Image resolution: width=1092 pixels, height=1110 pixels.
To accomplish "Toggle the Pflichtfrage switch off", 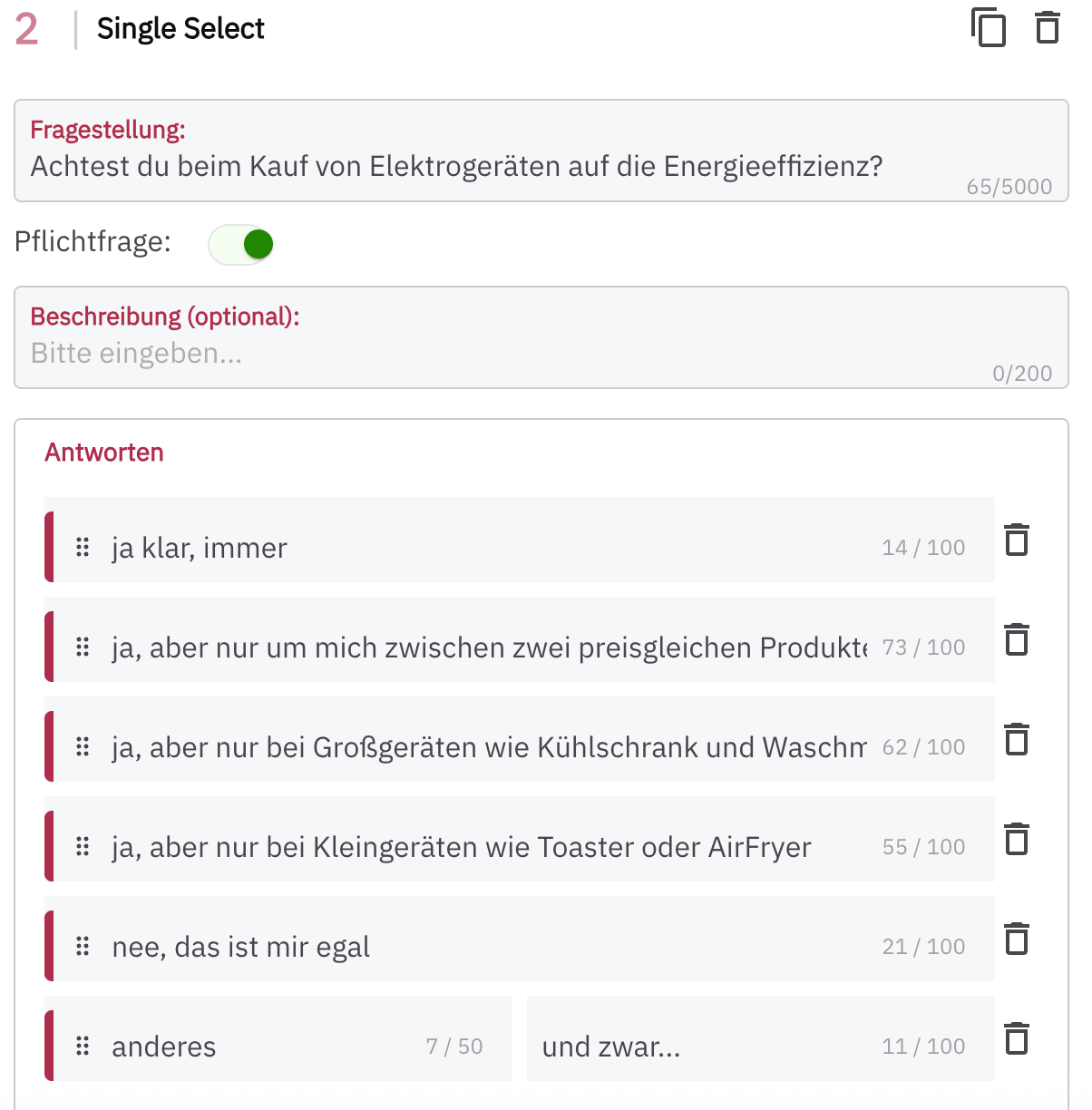I will coord(241,244).
